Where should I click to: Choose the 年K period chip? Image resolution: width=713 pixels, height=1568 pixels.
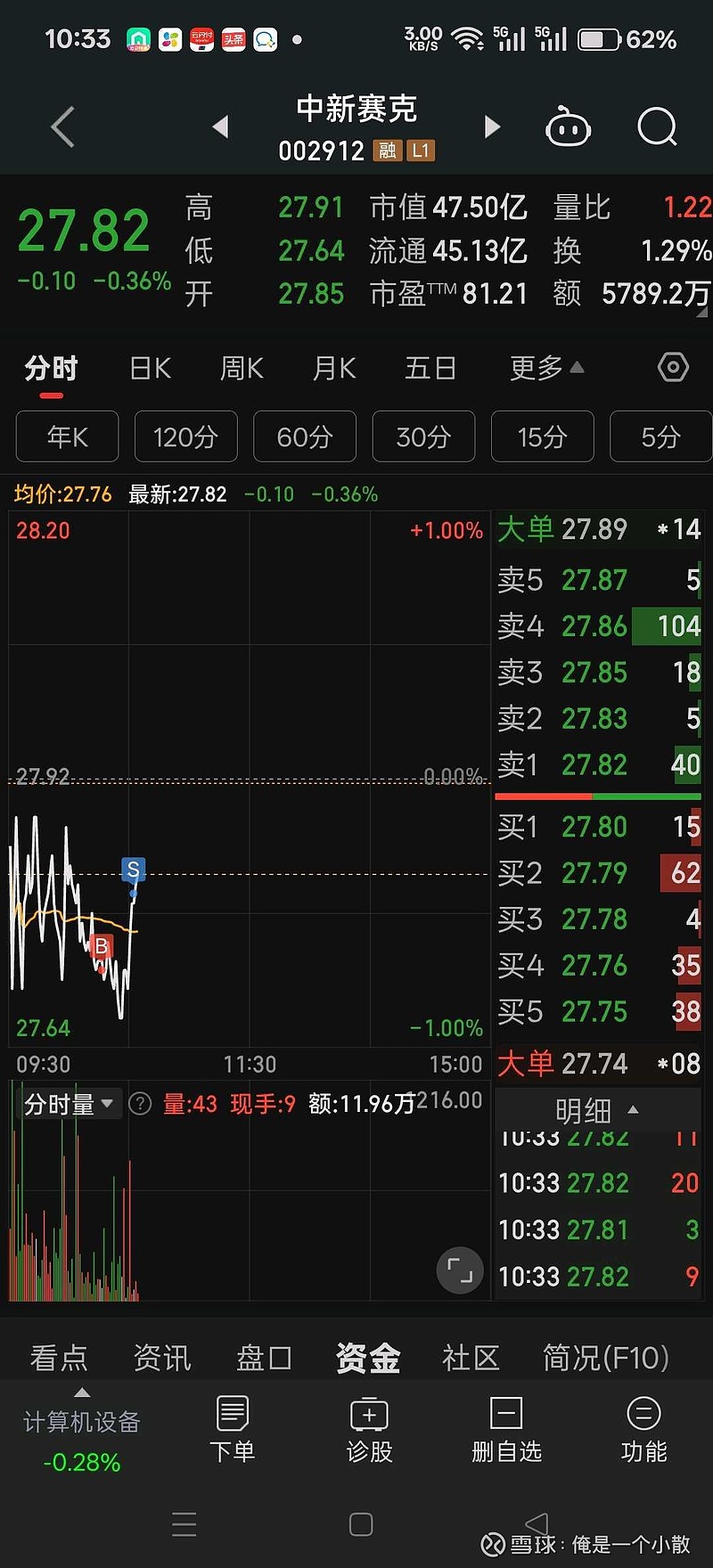pos(68,437)
